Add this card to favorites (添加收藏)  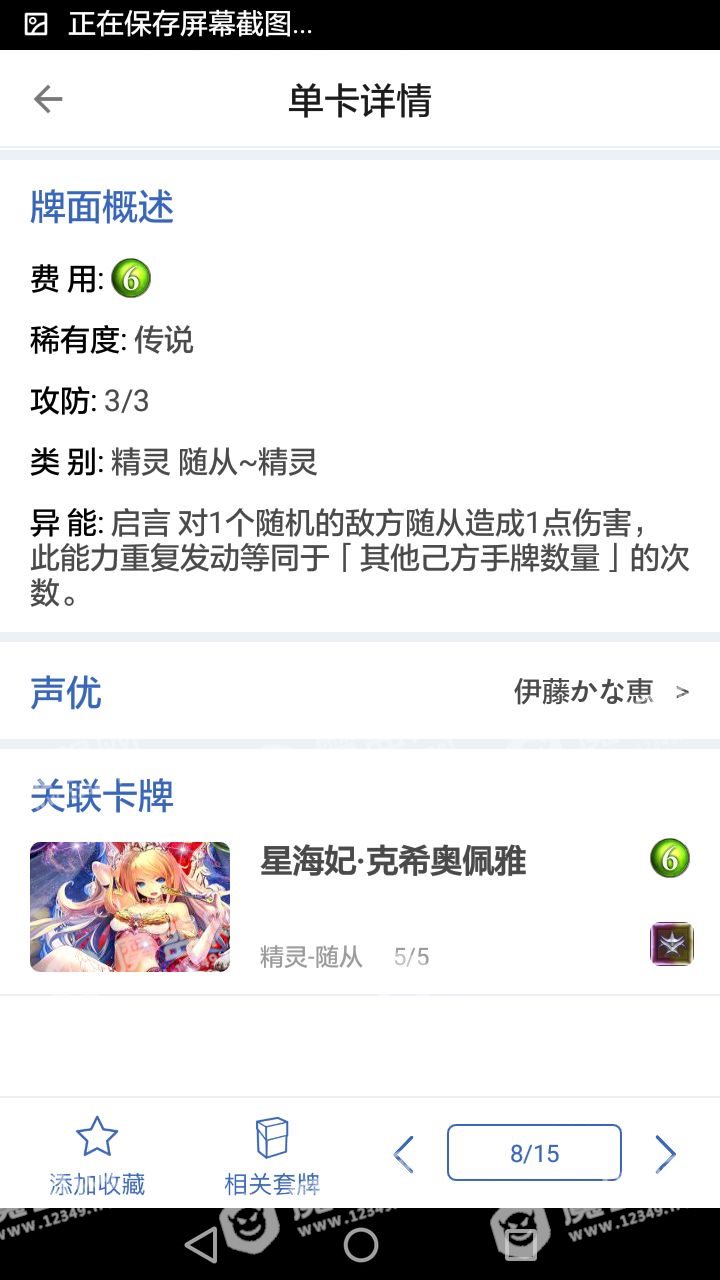97,1155
